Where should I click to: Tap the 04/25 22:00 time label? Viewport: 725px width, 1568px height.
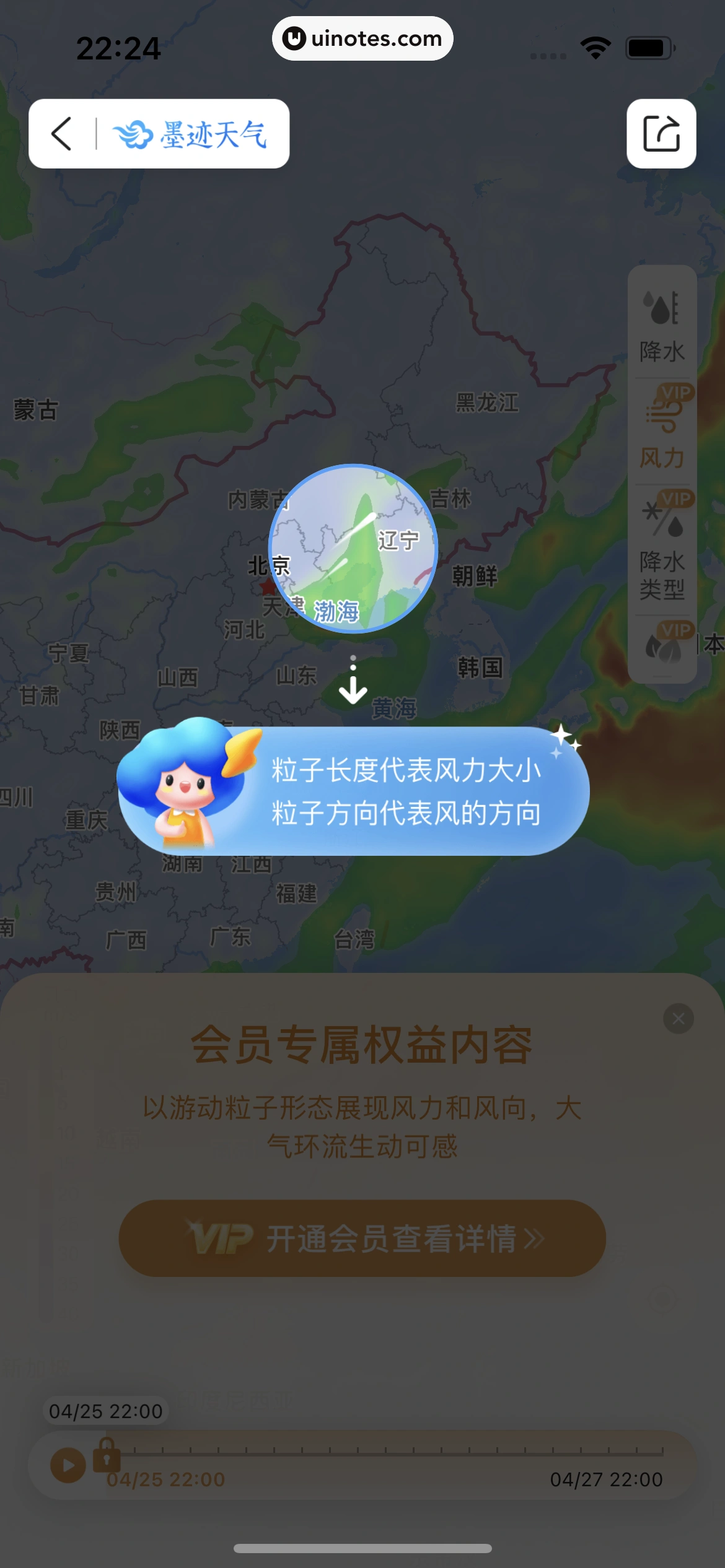(x=105, y=1411)
